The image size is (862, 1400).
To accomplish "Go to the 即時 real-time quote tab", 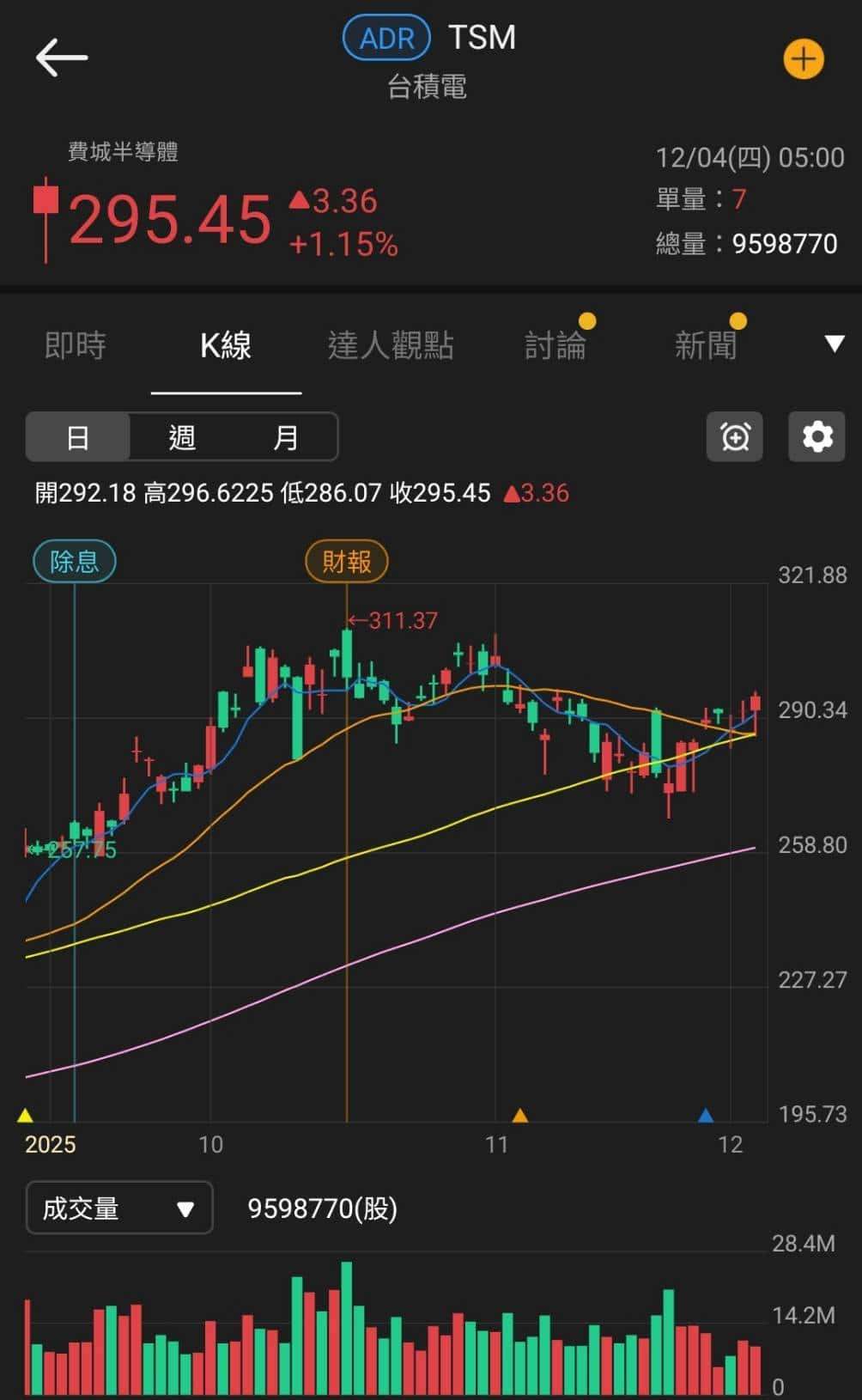I will click(x=75, y=344).
